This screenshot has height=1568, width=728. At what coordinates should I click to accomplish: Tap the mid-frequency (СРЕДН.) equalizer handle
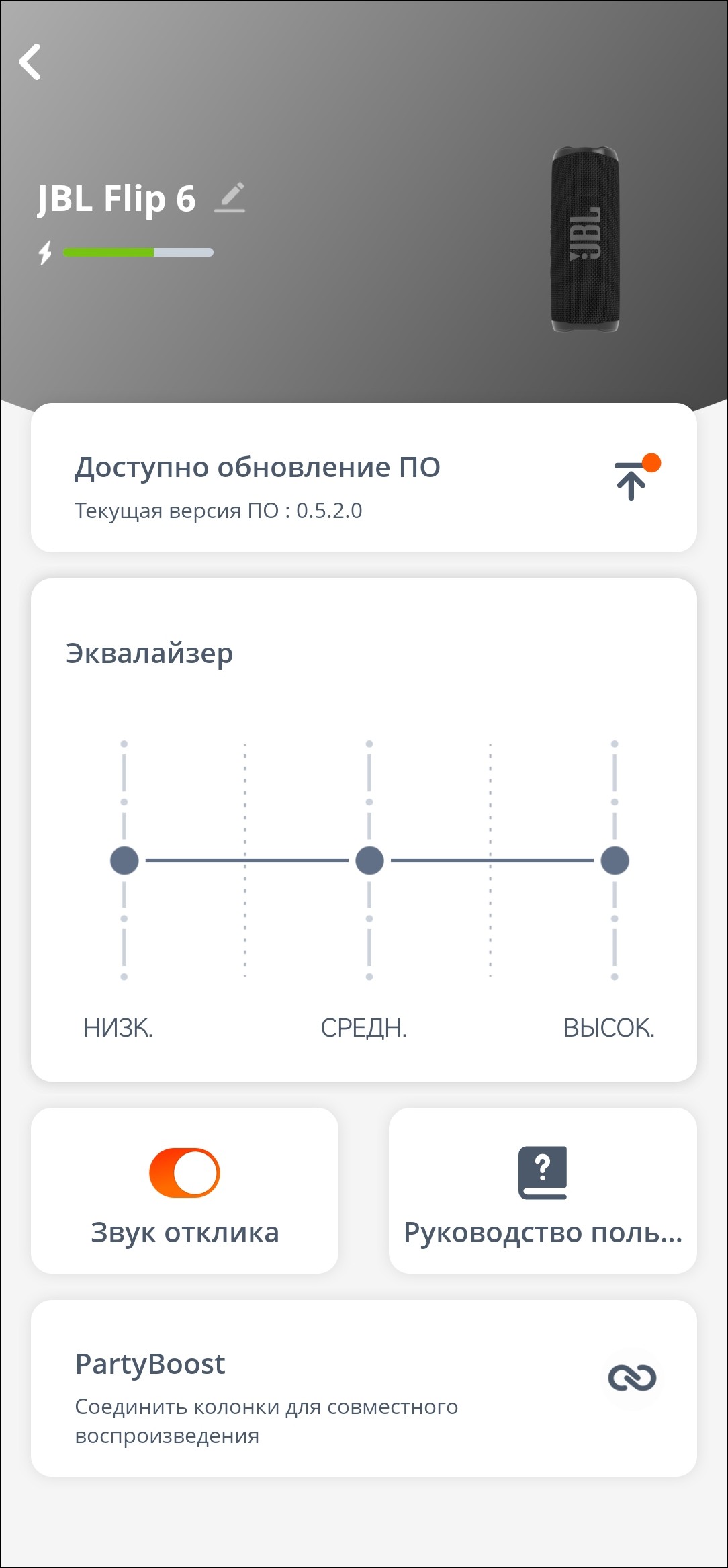tap(369, 860)
